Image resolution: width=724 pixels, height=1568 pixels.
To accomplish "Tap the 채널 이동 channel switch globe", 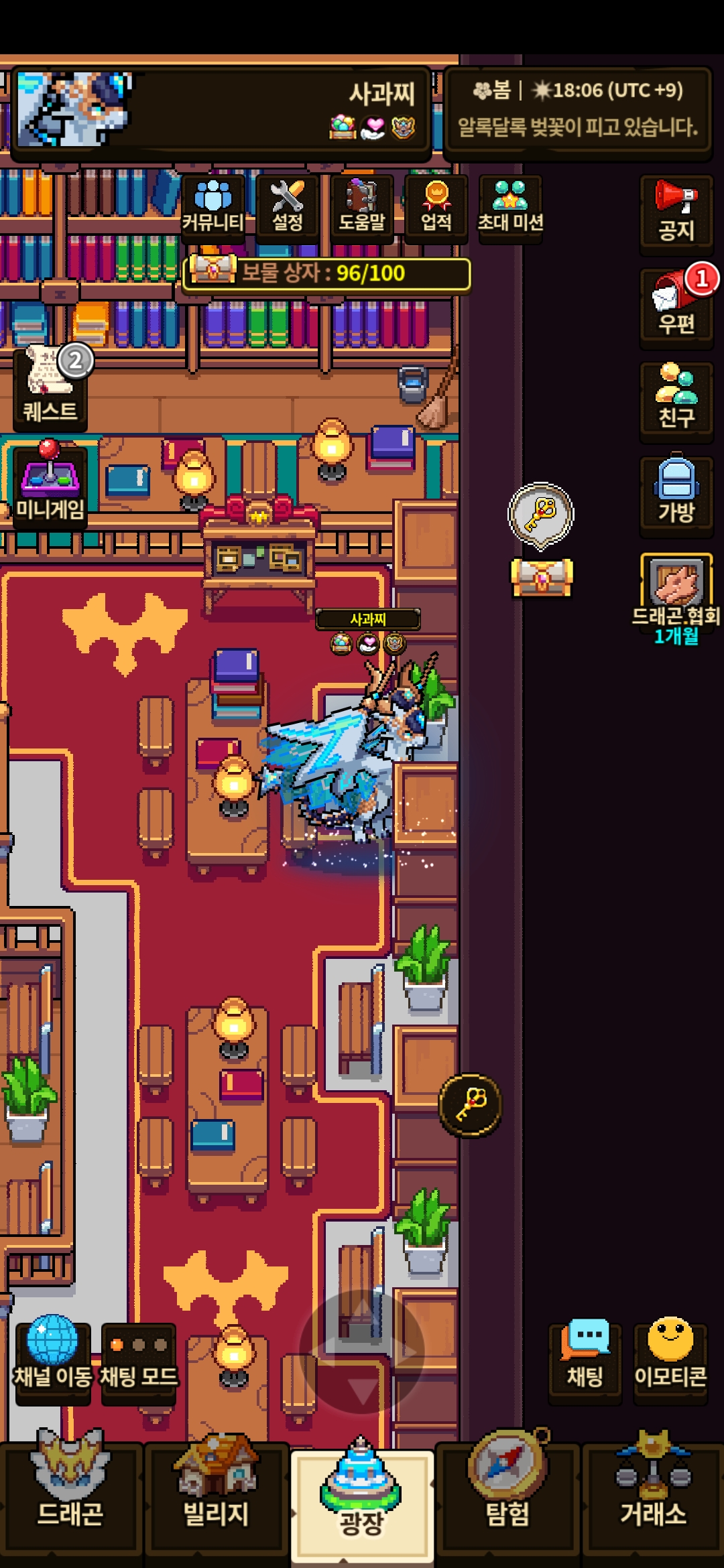I will click(52, 1354).
